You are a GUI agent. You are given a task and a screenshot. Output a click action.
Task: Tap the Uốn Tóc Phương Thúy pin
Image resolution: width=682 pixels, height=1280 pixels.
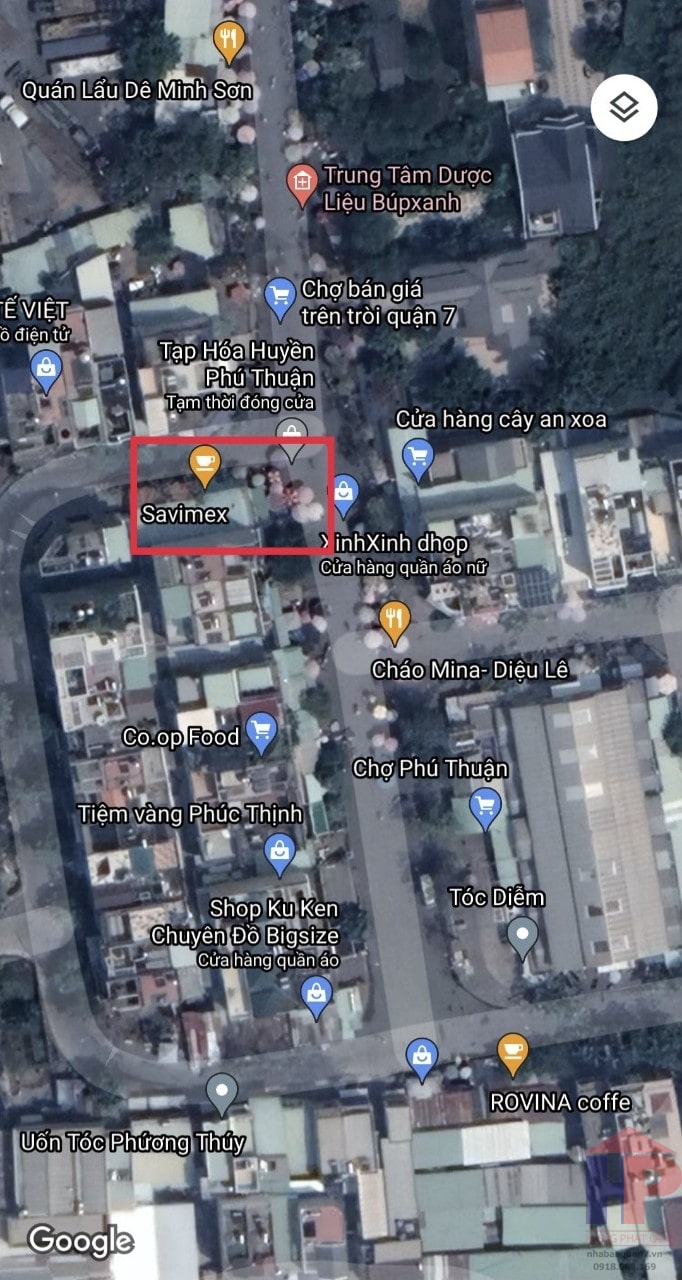click(221, 1092)
